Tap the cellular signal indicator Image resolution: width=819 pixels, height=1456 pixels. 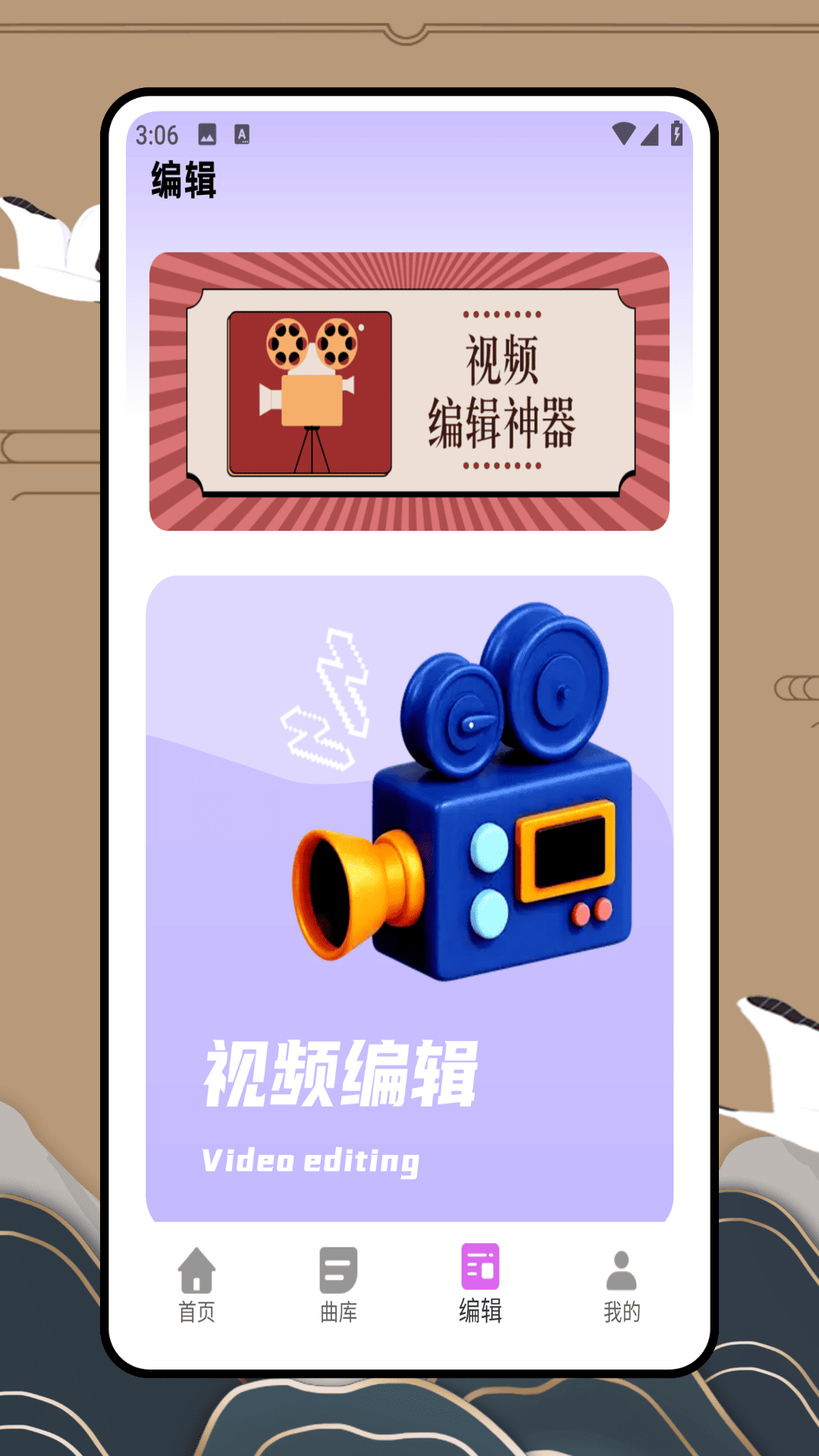click(648, 133)
